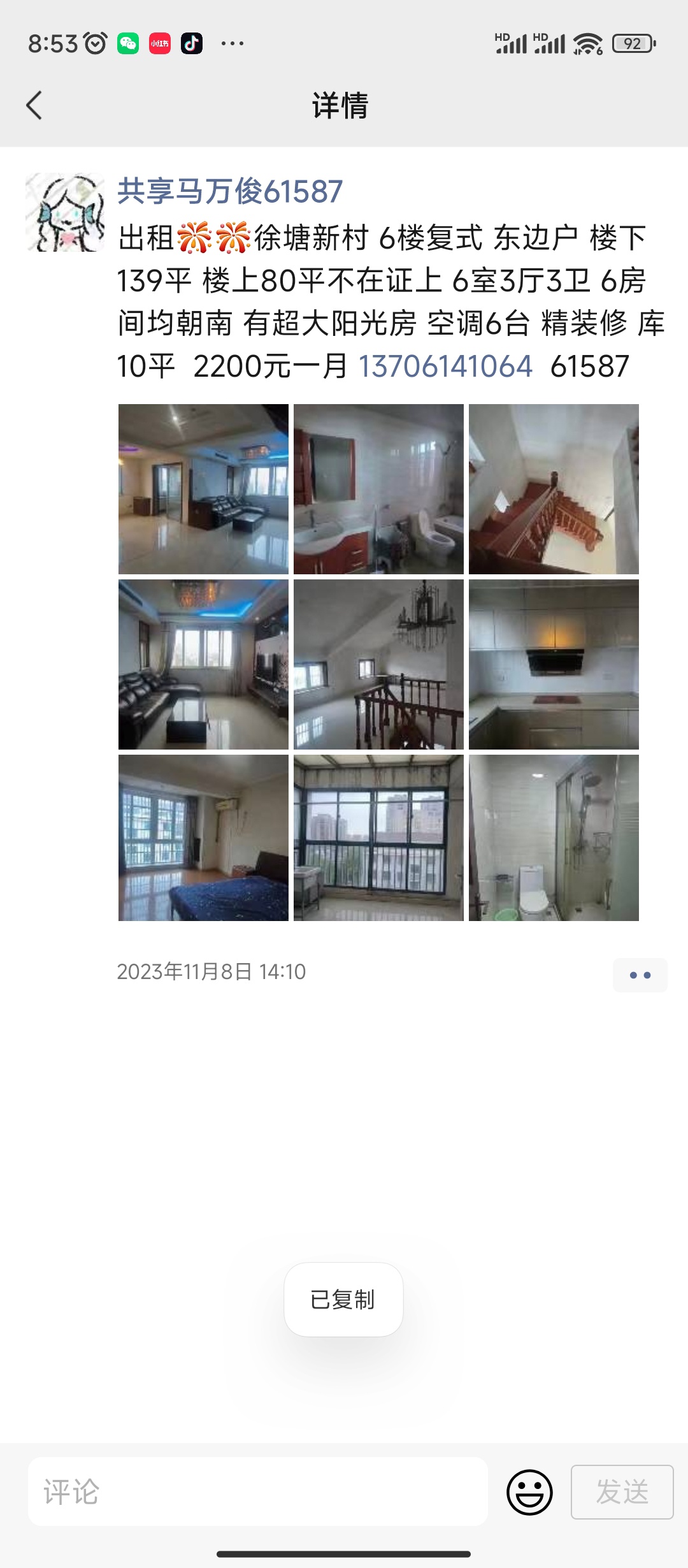Go back from the 详情 page
The width and height of the screenshot is (688, 1568).
click(x=34, y=105)
